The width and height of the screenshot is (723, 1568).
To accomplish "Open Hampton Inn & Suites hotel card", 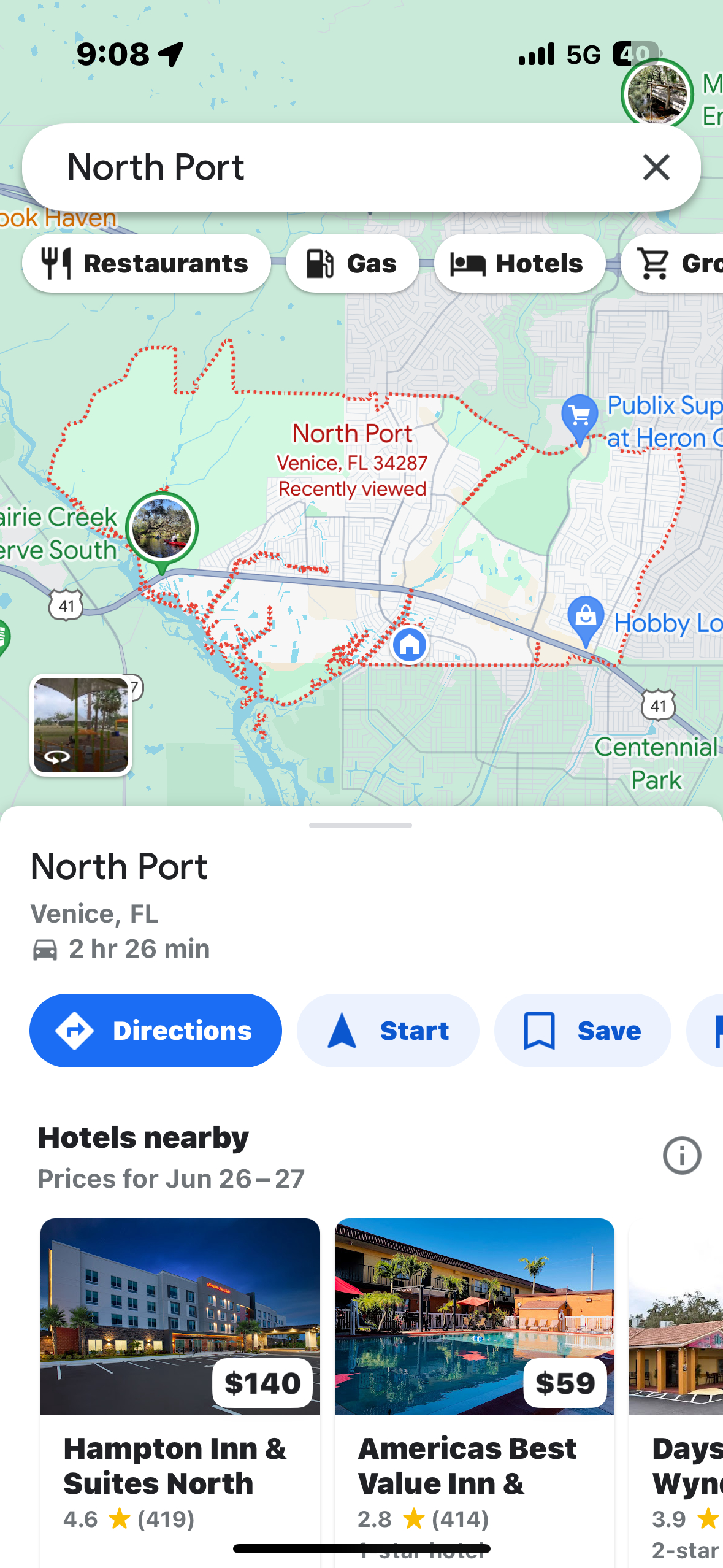I will click(x=180, y=1386).
